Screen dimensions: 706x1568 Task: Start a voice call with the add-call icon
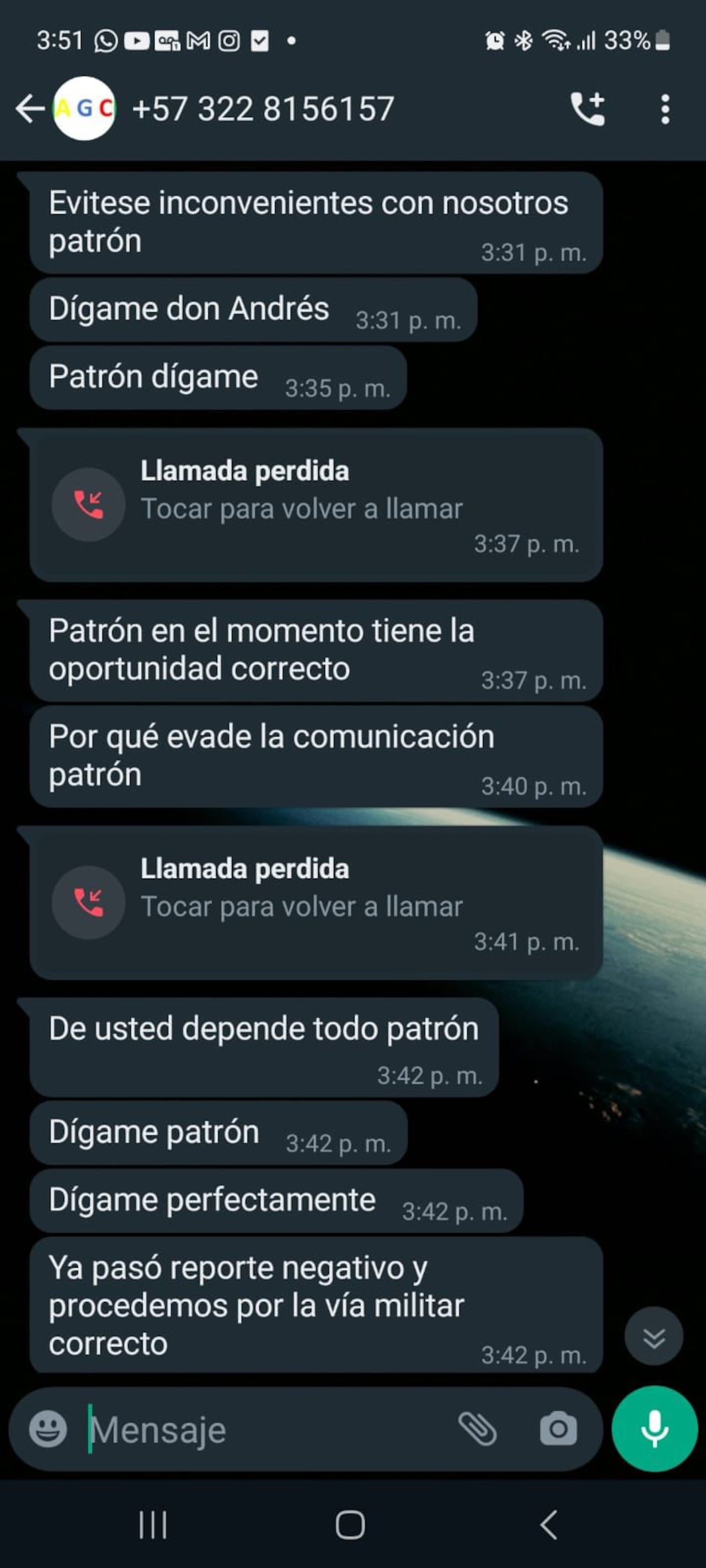coord(589,109)
